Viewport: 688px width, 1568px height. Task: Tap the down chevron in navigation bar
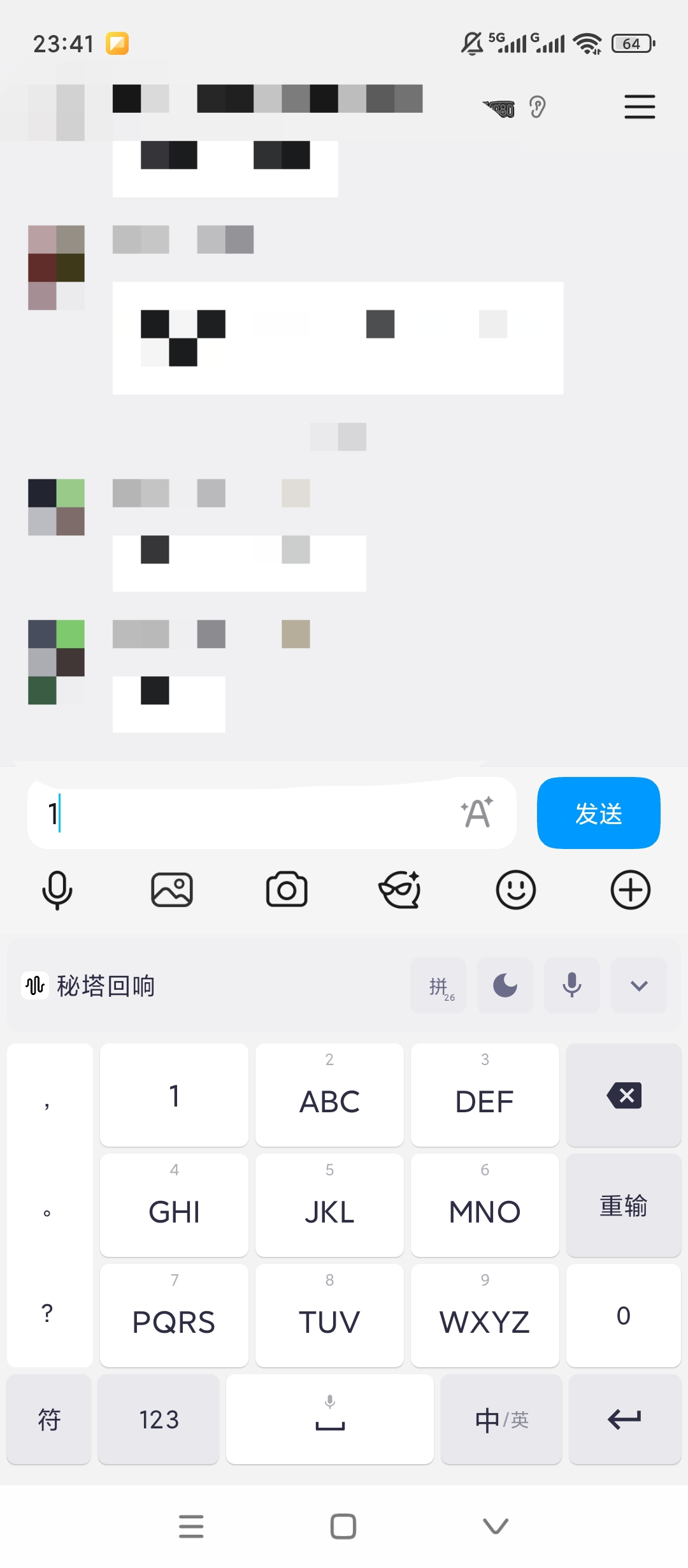[495, 1526]
